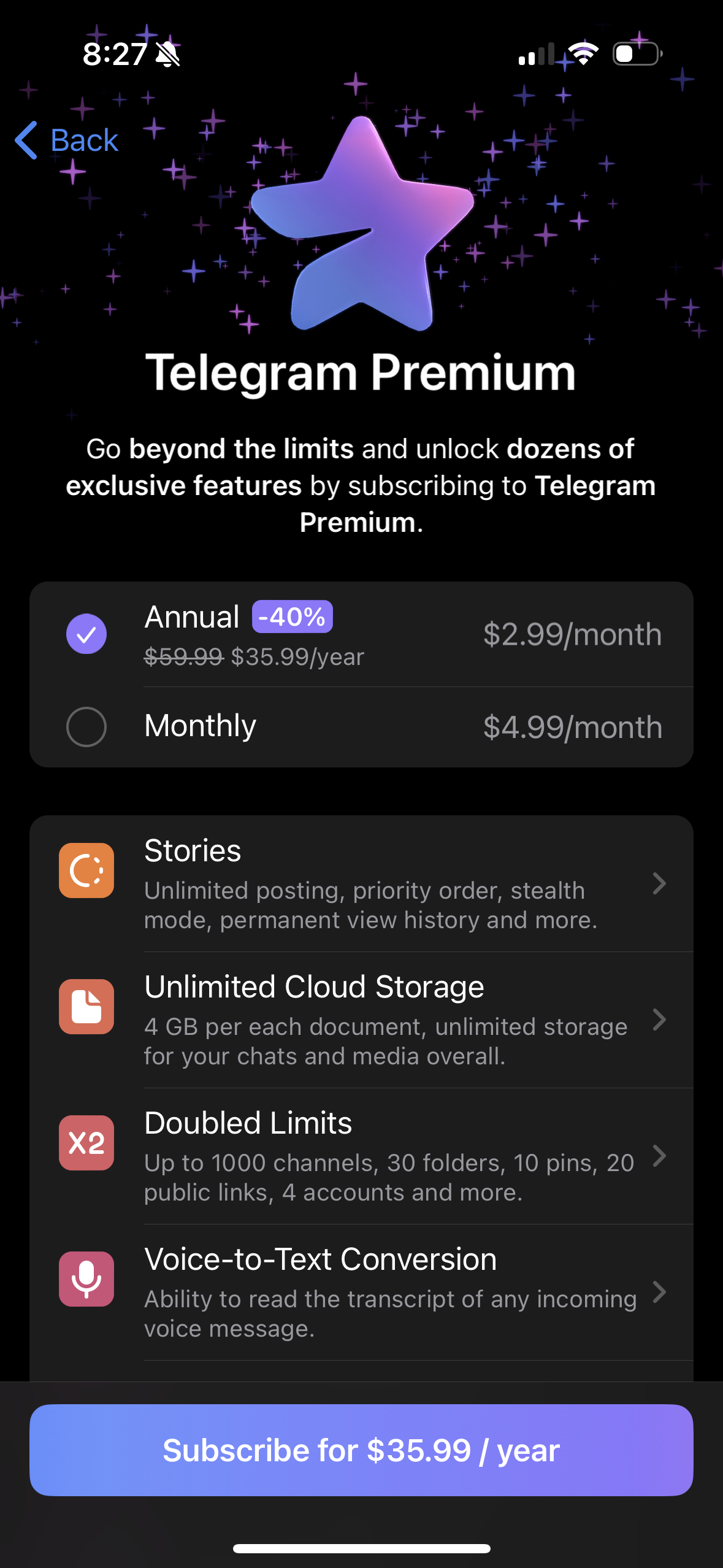The width and height of the screenshot is (723, 1568).
Task: Expand the Stories feature details
Action: coord(660,883)
